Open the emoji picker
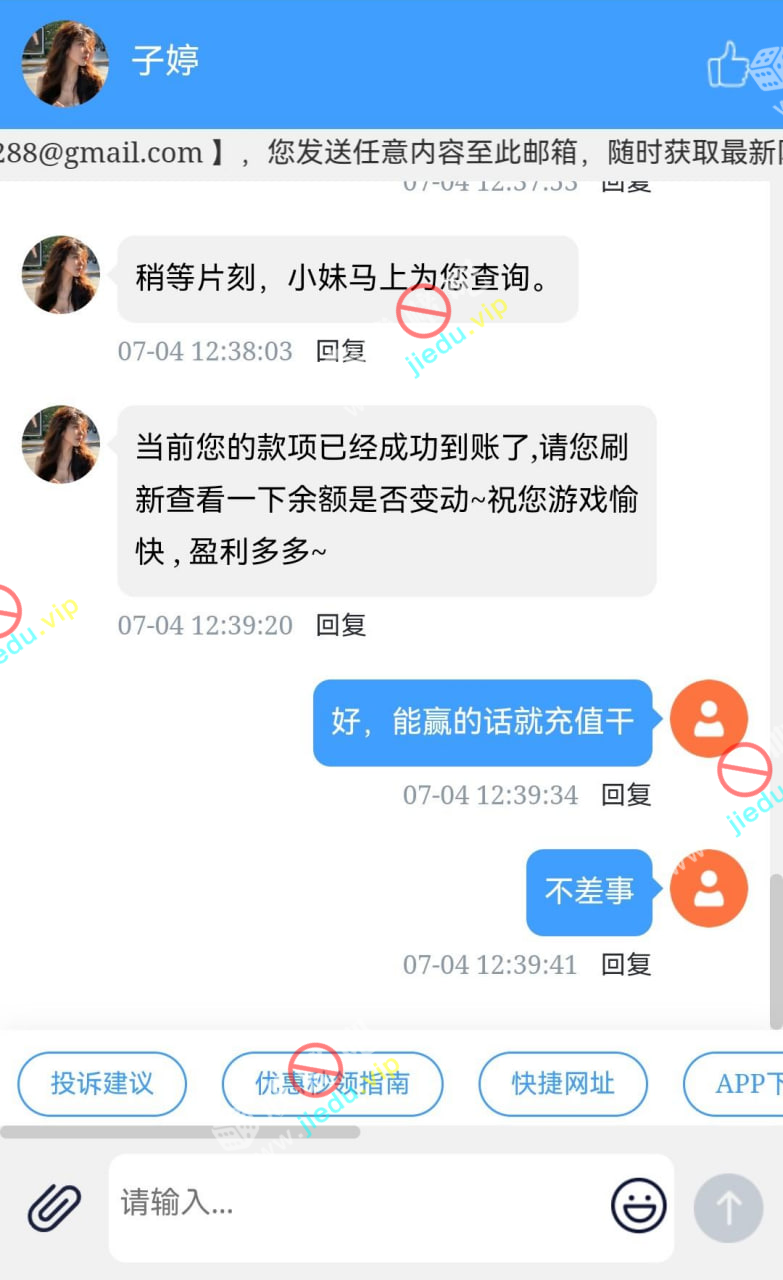783x1280 pixels. click(638, 1205)
